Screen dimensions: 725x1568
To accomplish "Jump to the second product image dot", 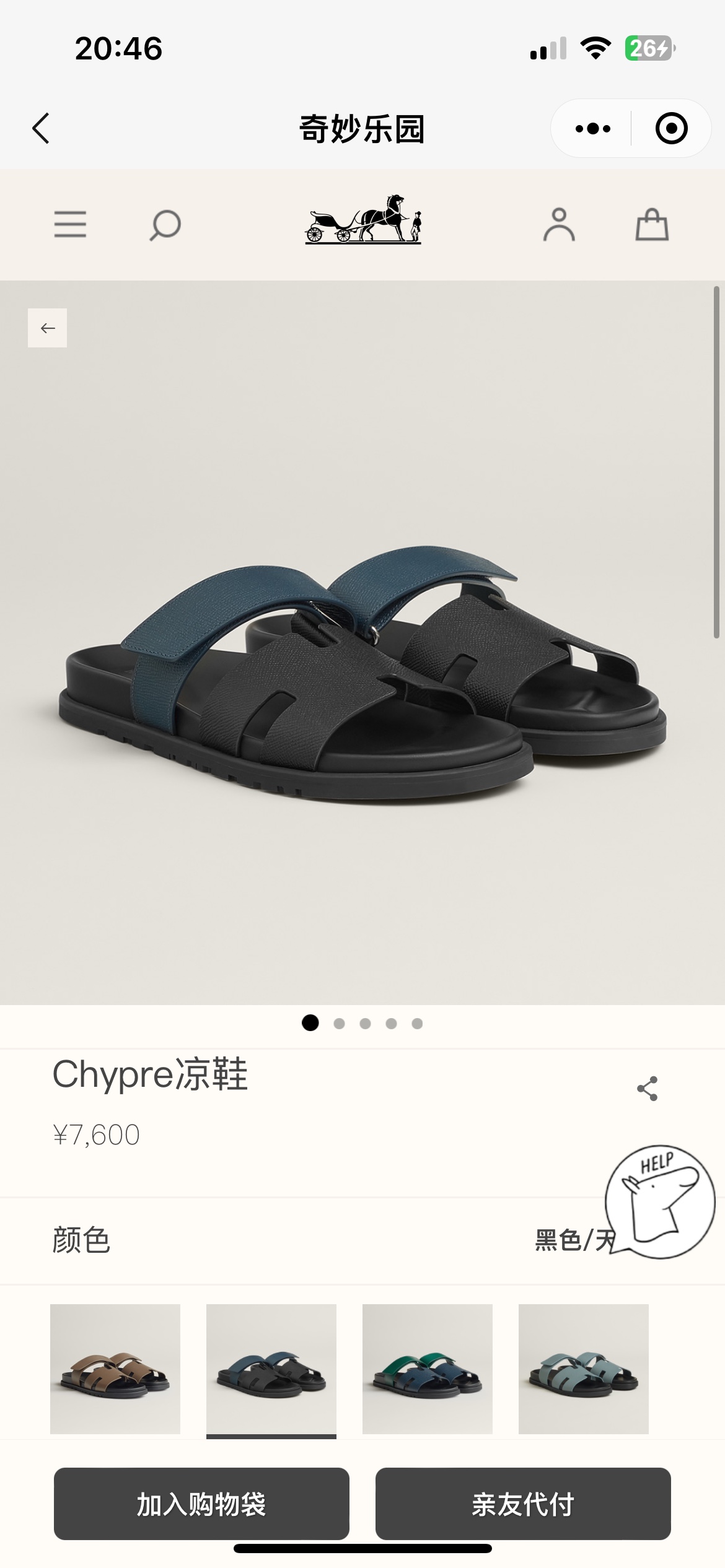I will tap(339, 1024).
